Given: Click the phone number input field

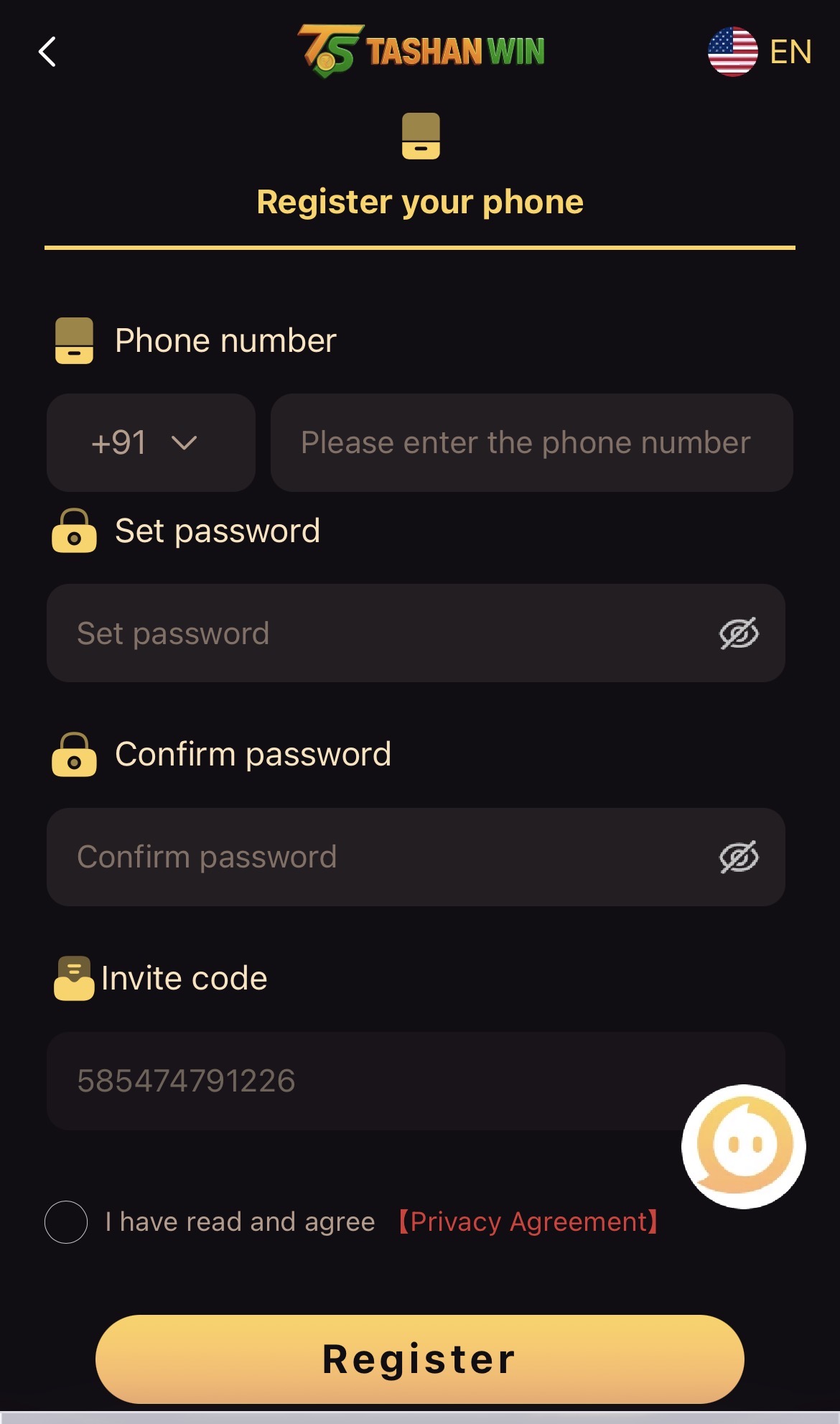Looking at the screenshot, I should click(530, 443).
